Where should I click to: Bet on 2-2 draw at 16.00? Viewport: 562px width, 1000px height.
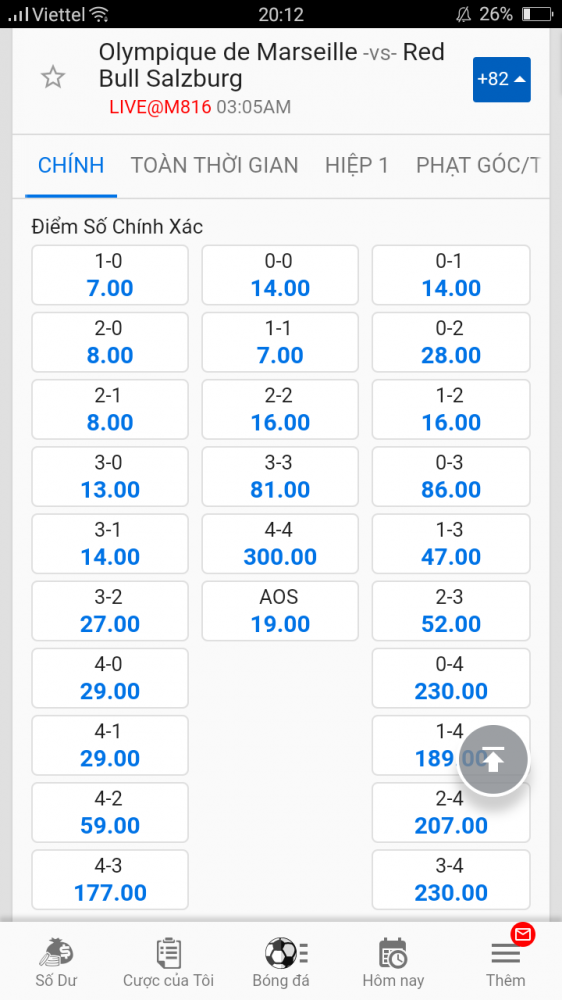coord(280,409)
